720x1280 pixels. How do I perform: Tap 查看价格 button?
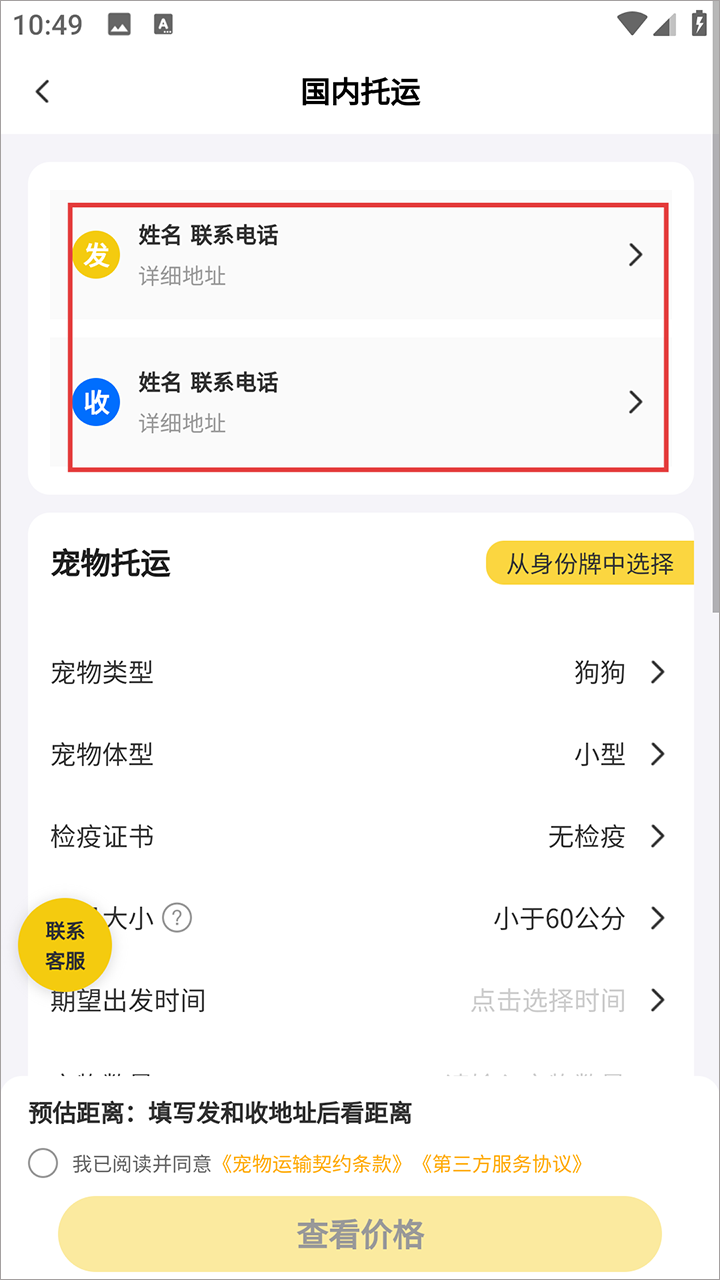click(x=360, y=1234)
